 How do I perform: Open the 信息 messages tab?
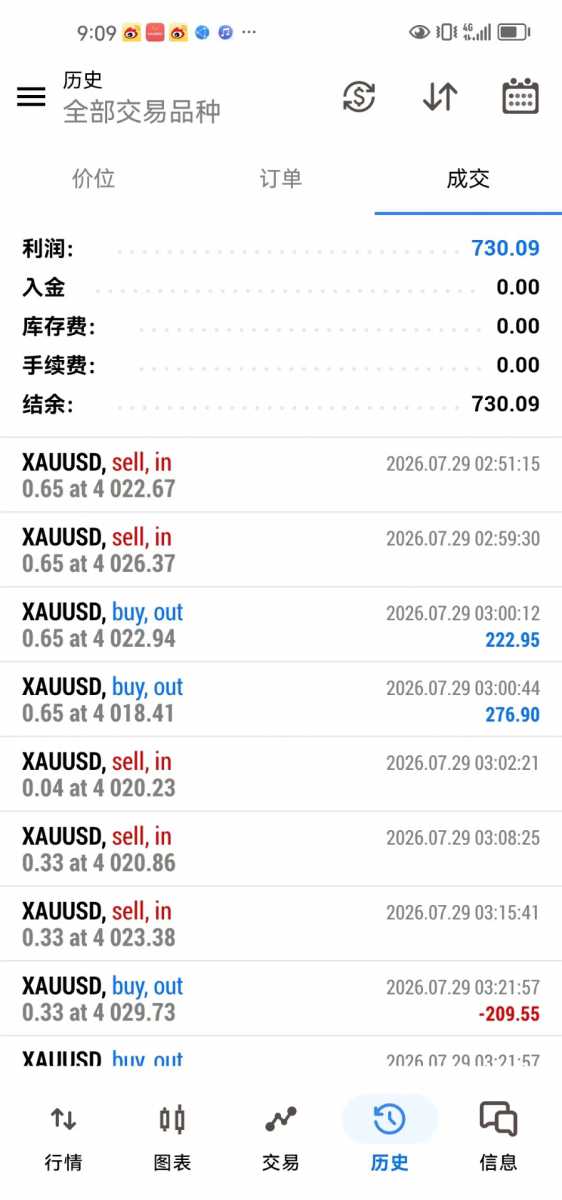point(498,1137)
